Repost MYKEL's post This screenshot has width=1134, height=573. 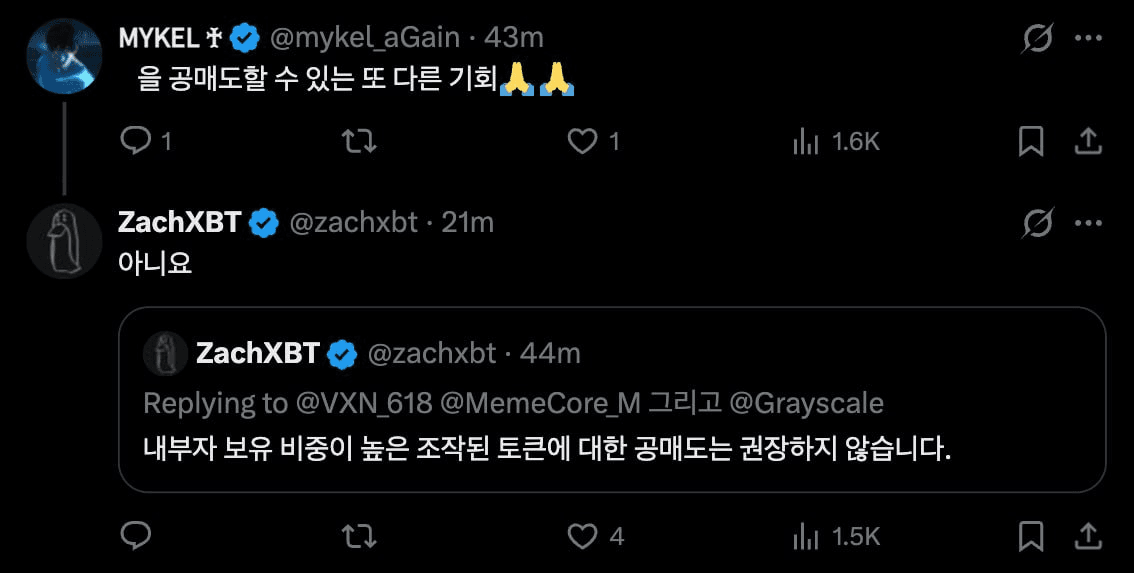[x=359, y=142]
